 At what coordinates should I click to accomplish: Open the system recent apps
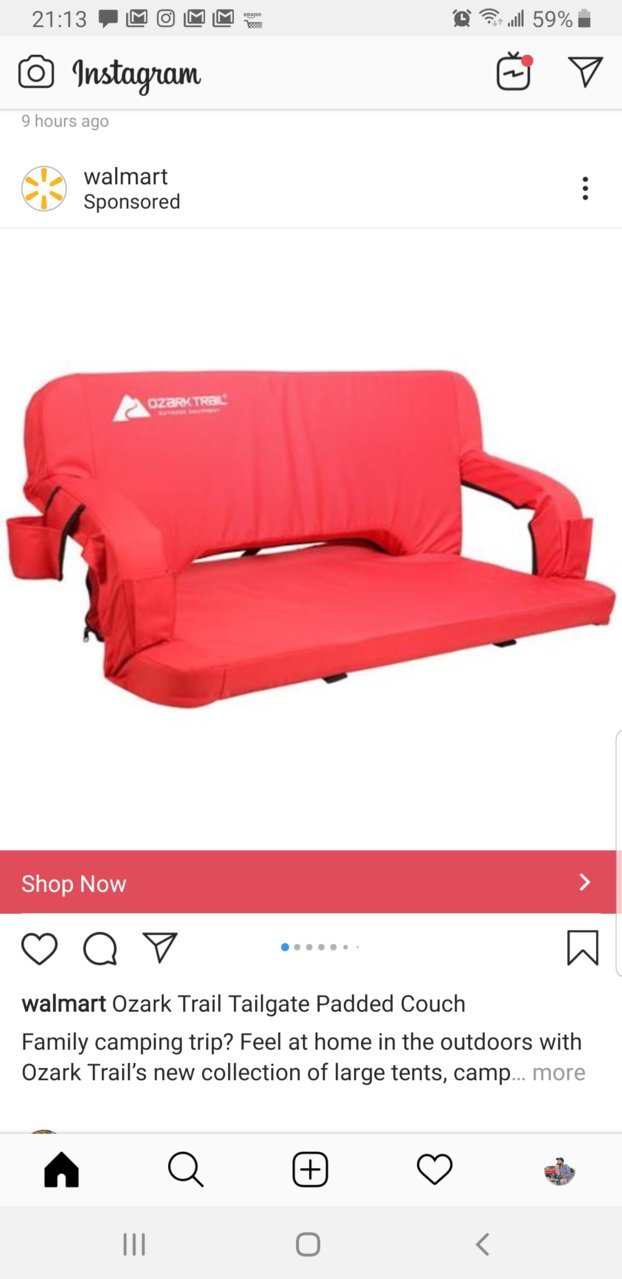point(134,1244)
